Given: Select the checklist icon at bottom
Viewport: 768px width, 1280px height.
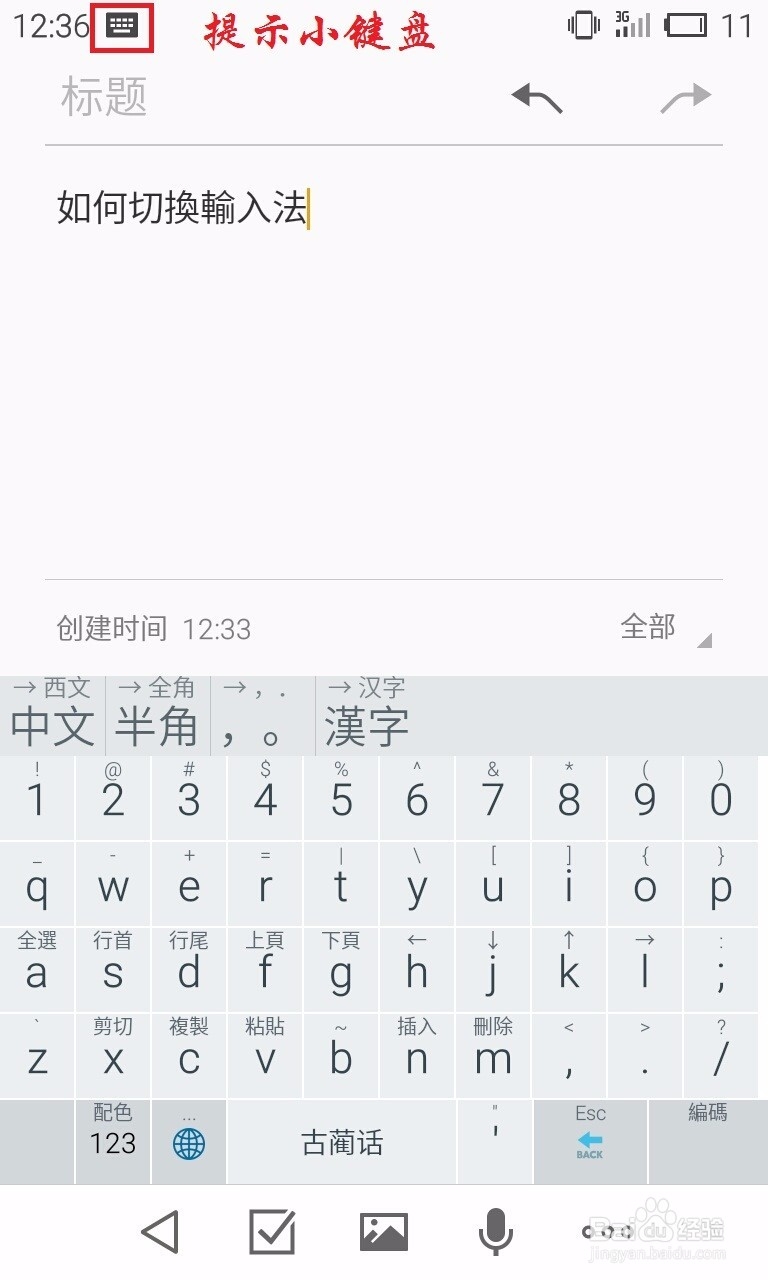Looking at the screenshot, I should 271,1231.
